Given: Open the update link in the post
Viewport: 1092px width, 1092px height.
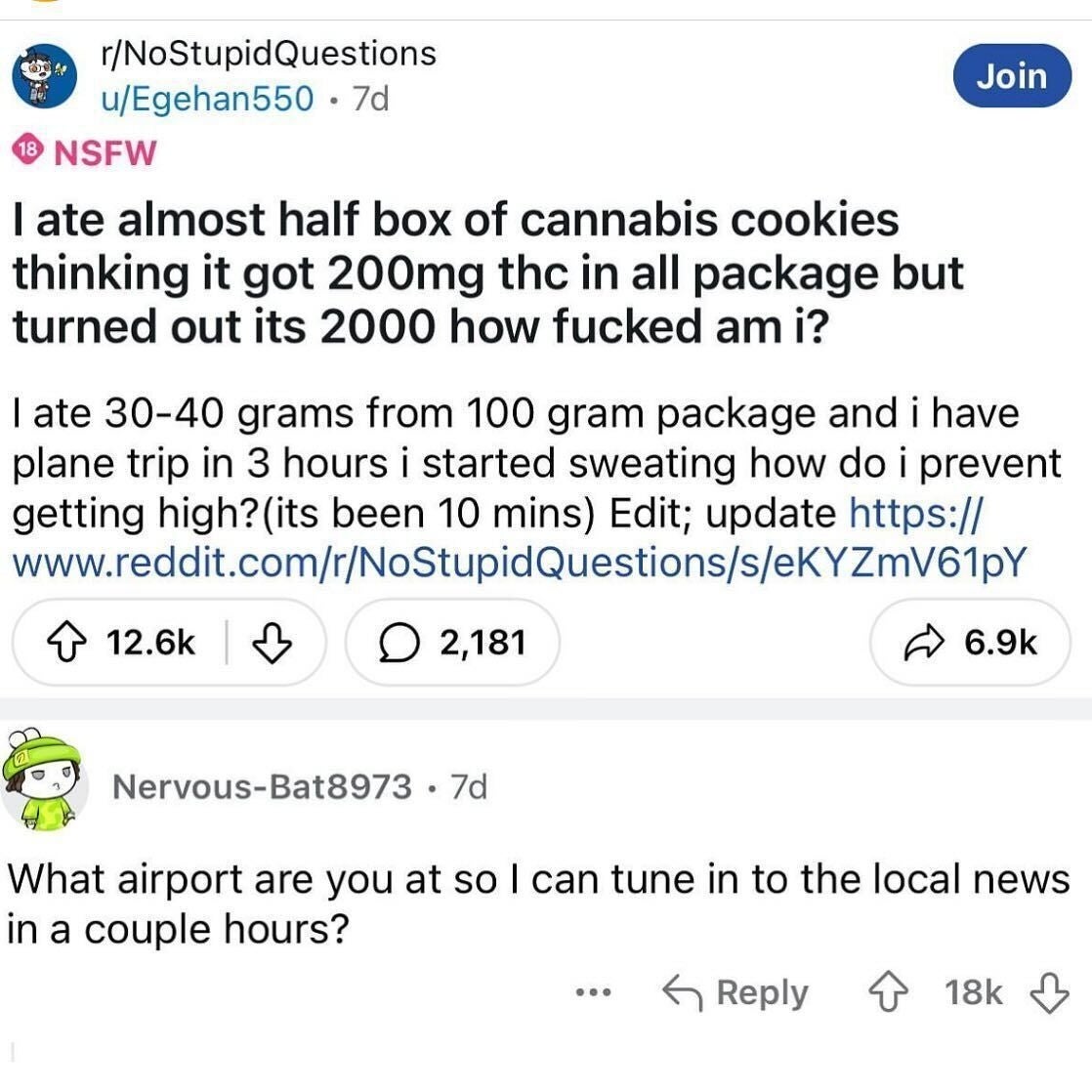Looking at the screenshot, I should [x=519, y=562].
